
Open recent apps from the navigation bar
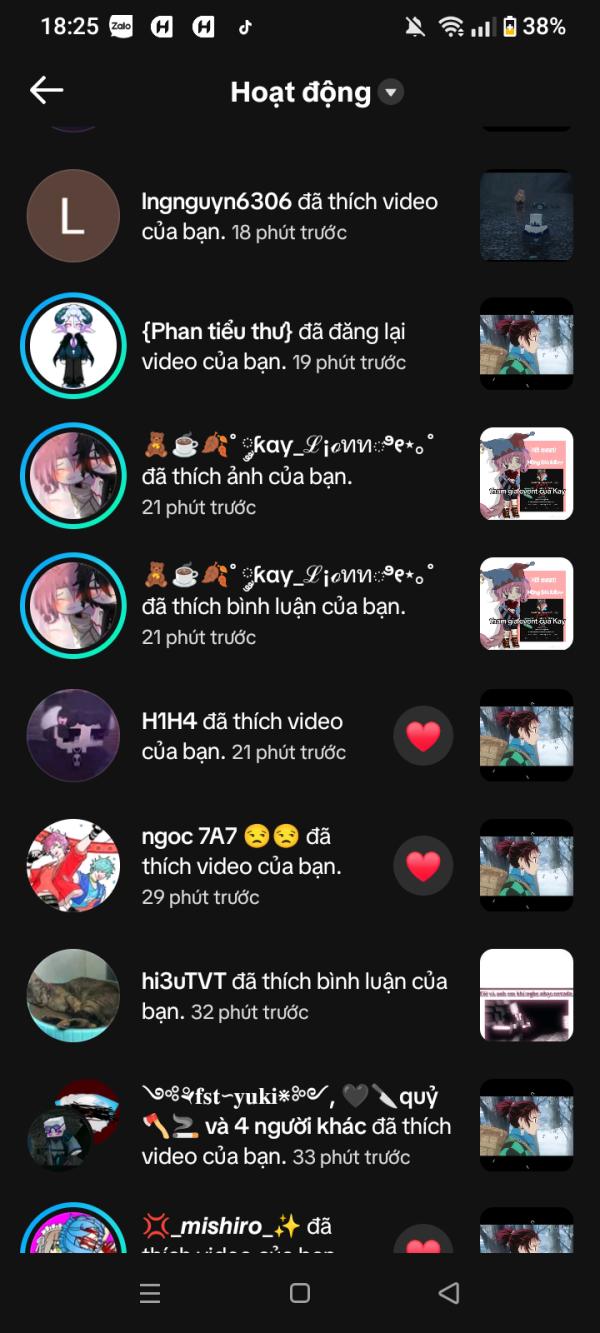tap(150, 1293)
